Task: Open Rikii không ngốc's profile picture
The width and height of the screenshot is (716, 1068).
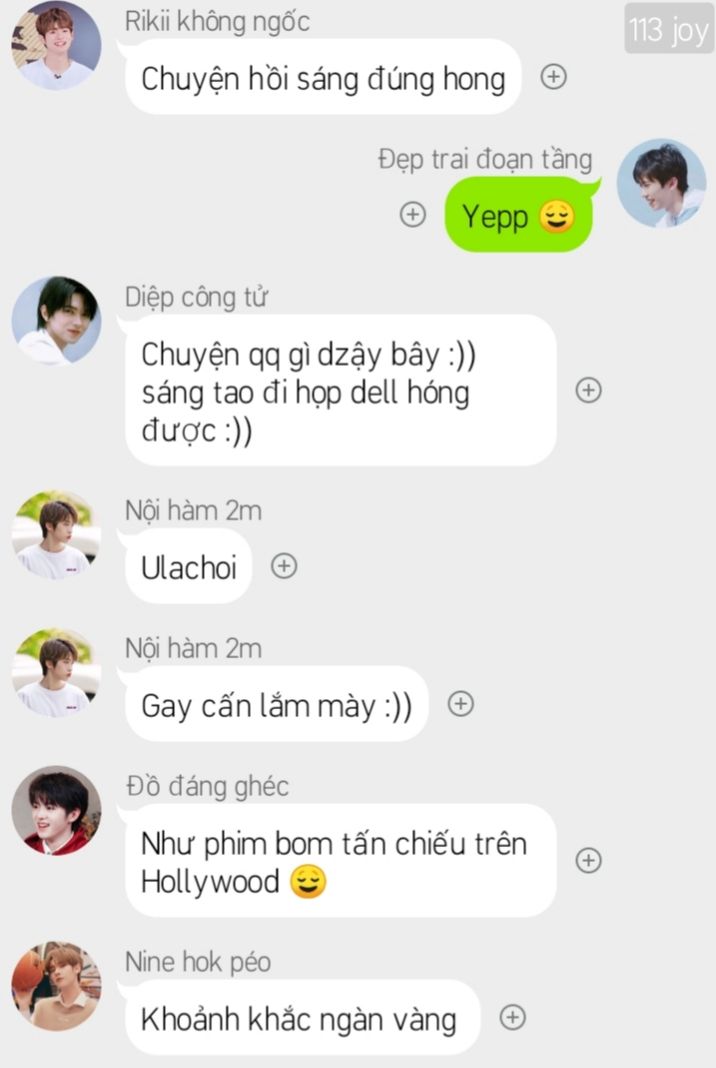Action: (56, 45)
